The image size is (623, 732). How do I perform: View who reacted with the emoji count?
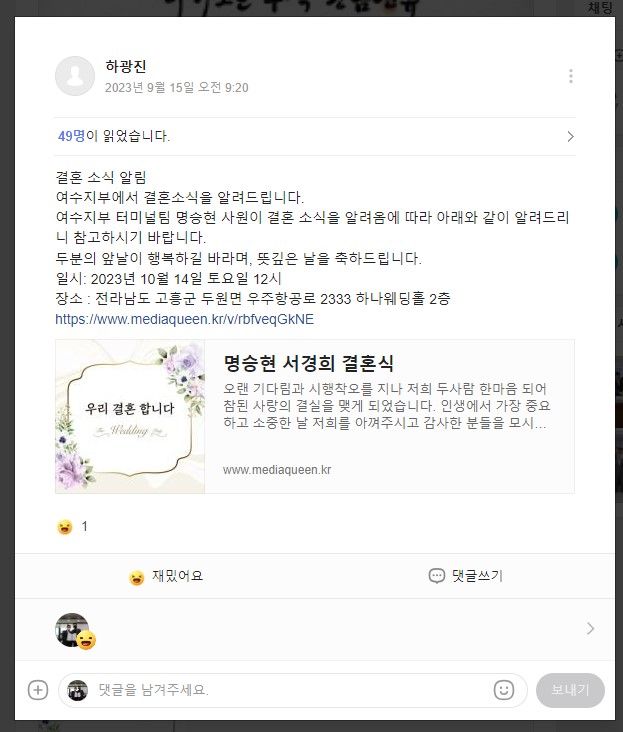[73, 526]
